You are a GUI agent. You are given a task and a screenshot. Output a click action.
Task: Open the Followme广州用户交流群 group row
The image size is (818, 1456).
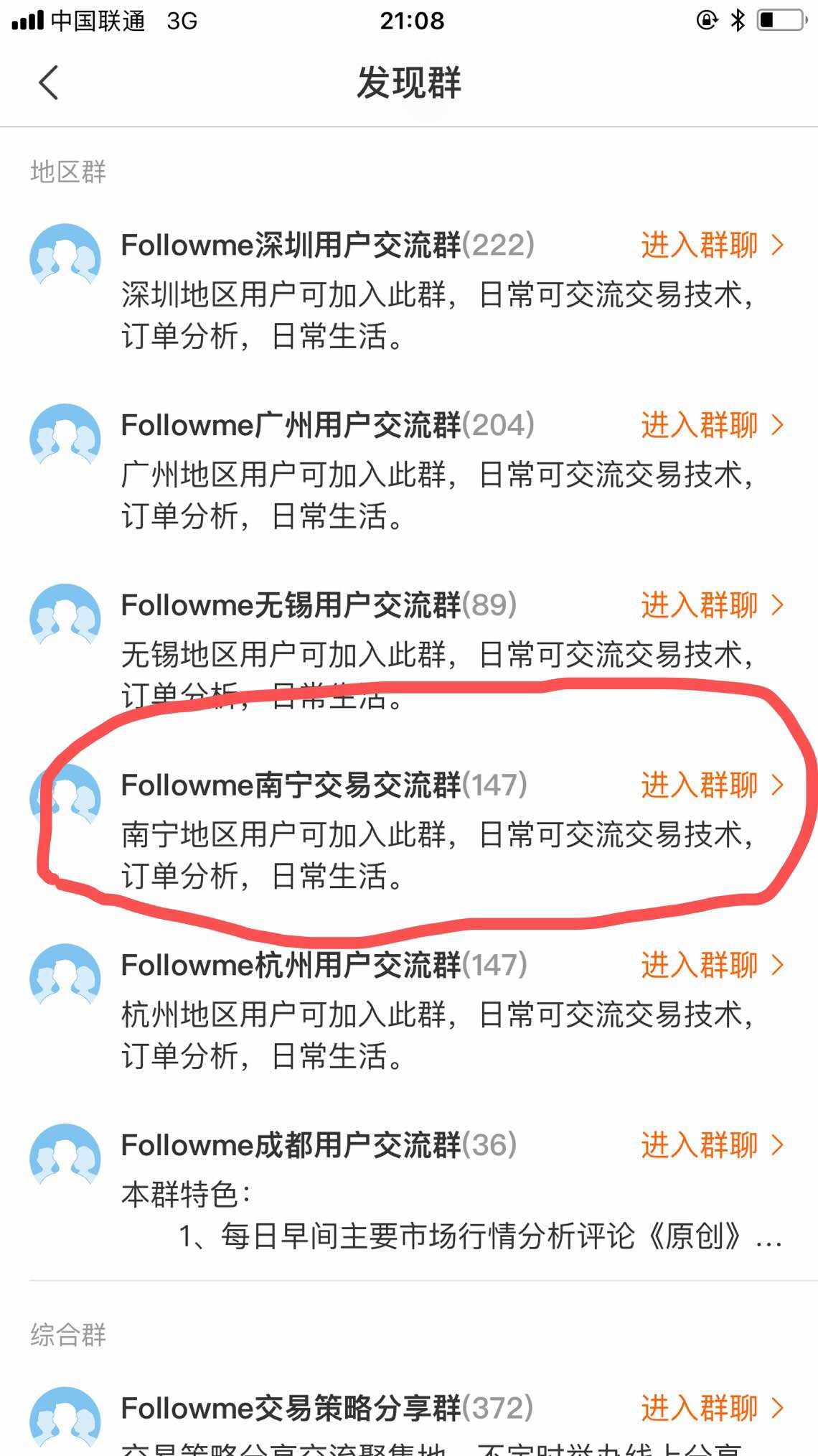409,470
